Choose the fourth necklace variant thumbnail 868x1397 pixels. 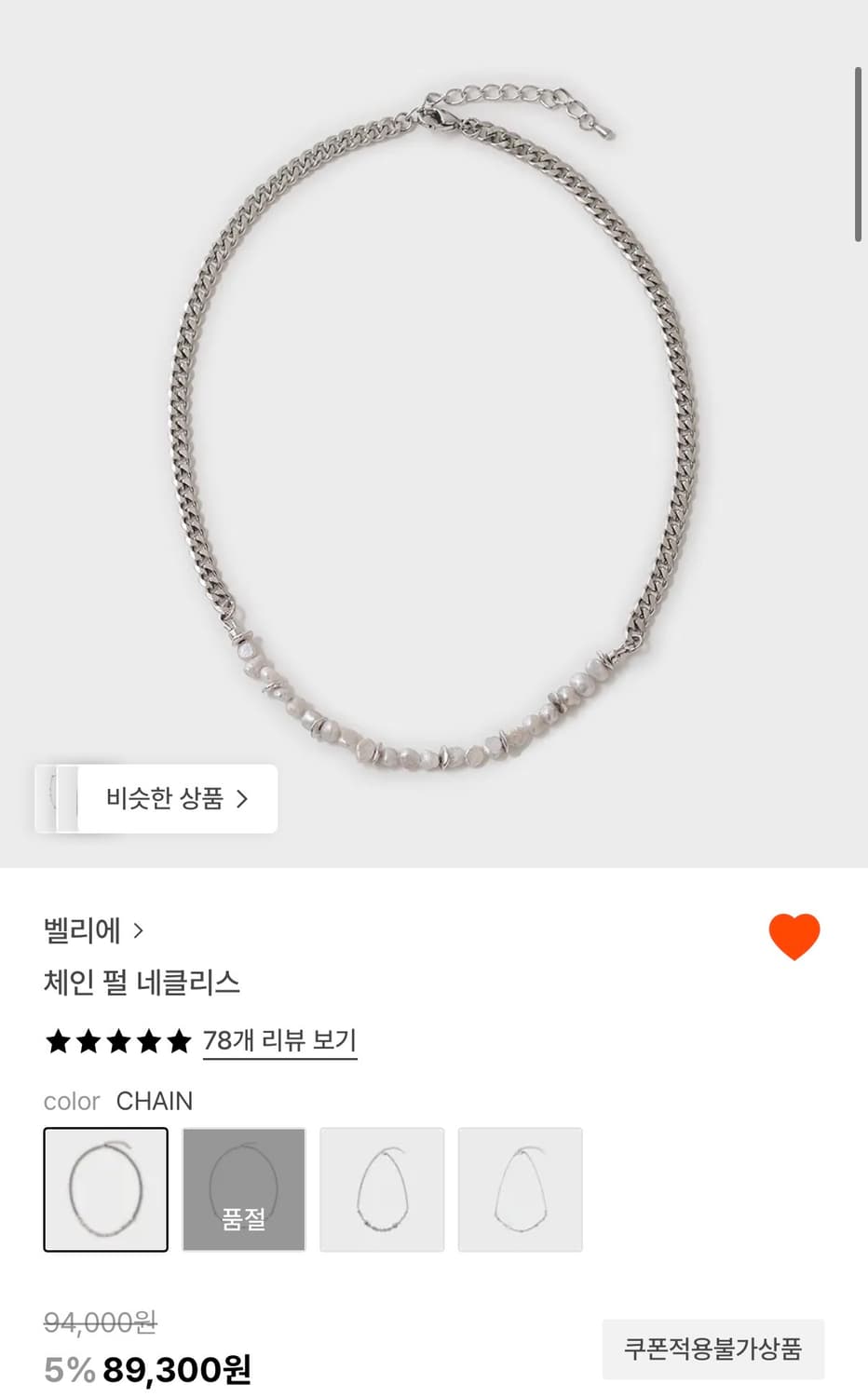(x=520, y=1190)
